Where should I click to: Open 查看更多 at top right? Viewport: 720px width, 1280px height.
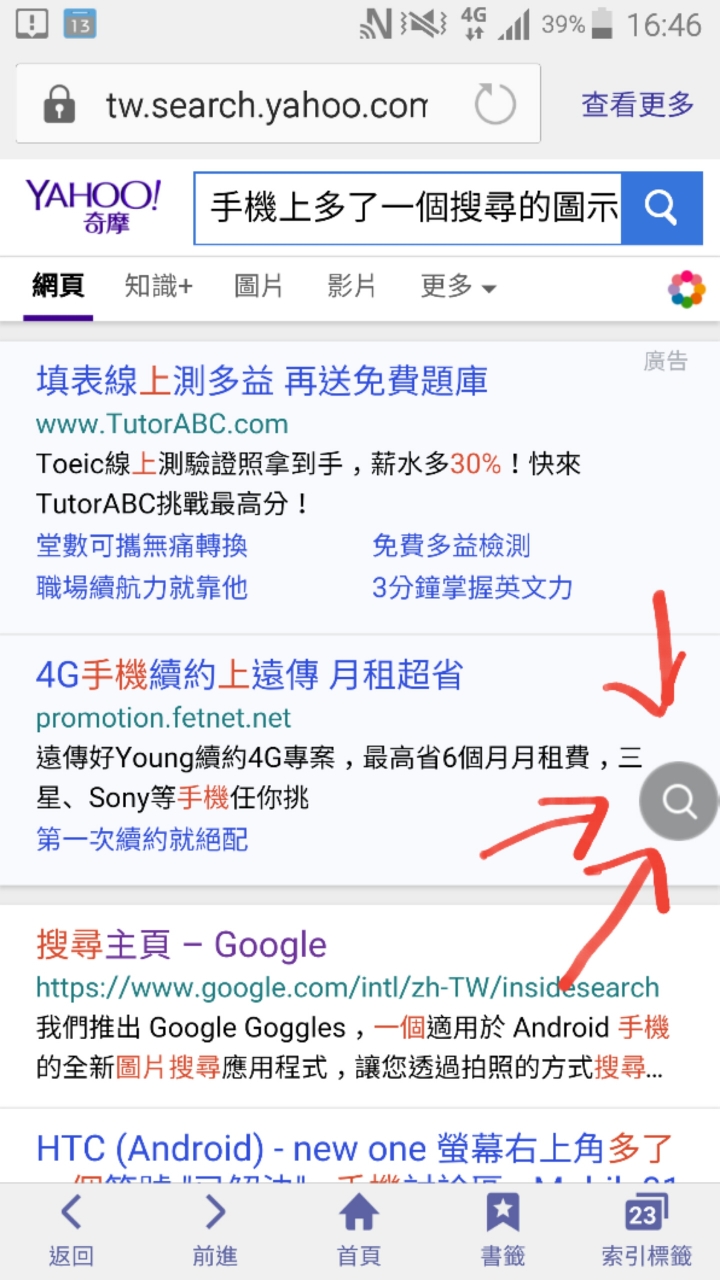637,104
